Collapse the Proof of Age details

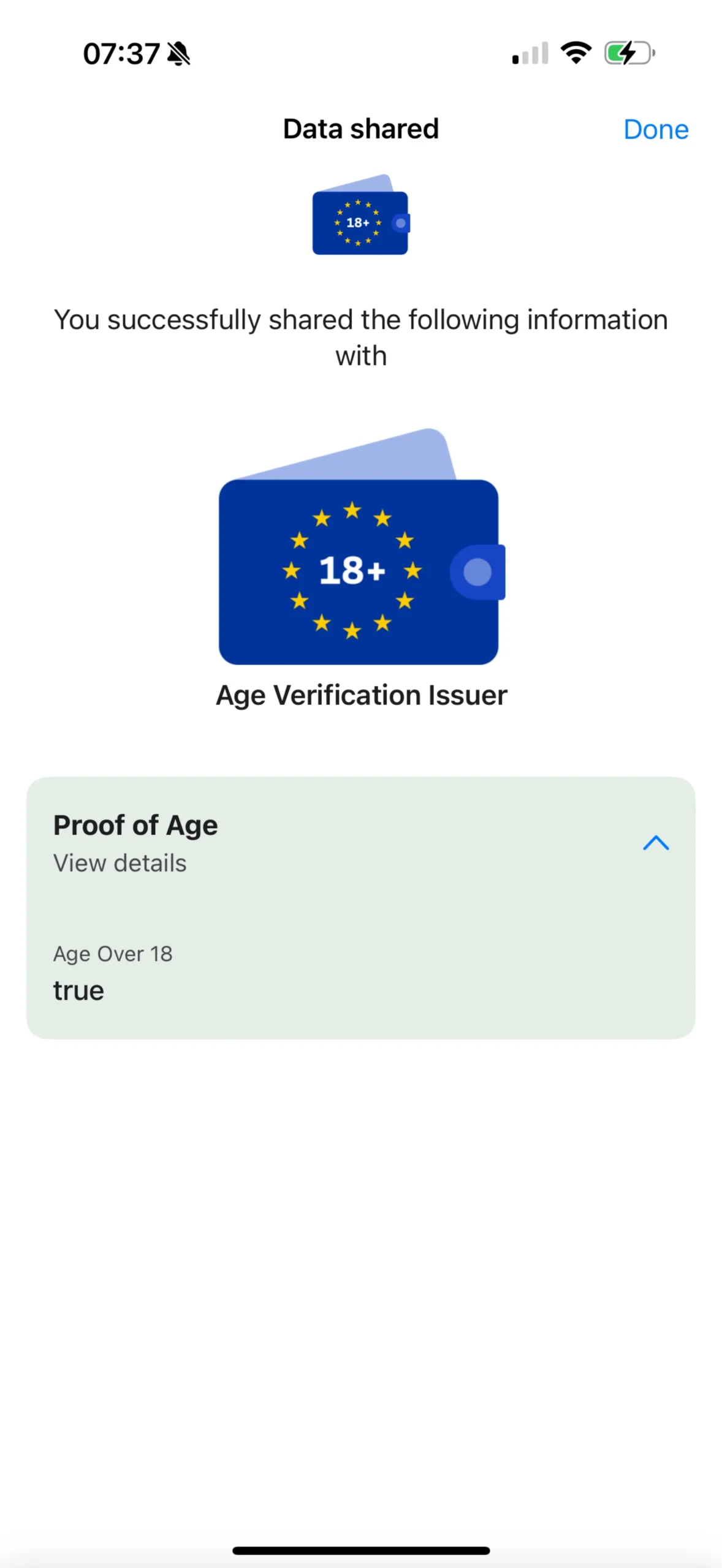[x=655, y=843]
